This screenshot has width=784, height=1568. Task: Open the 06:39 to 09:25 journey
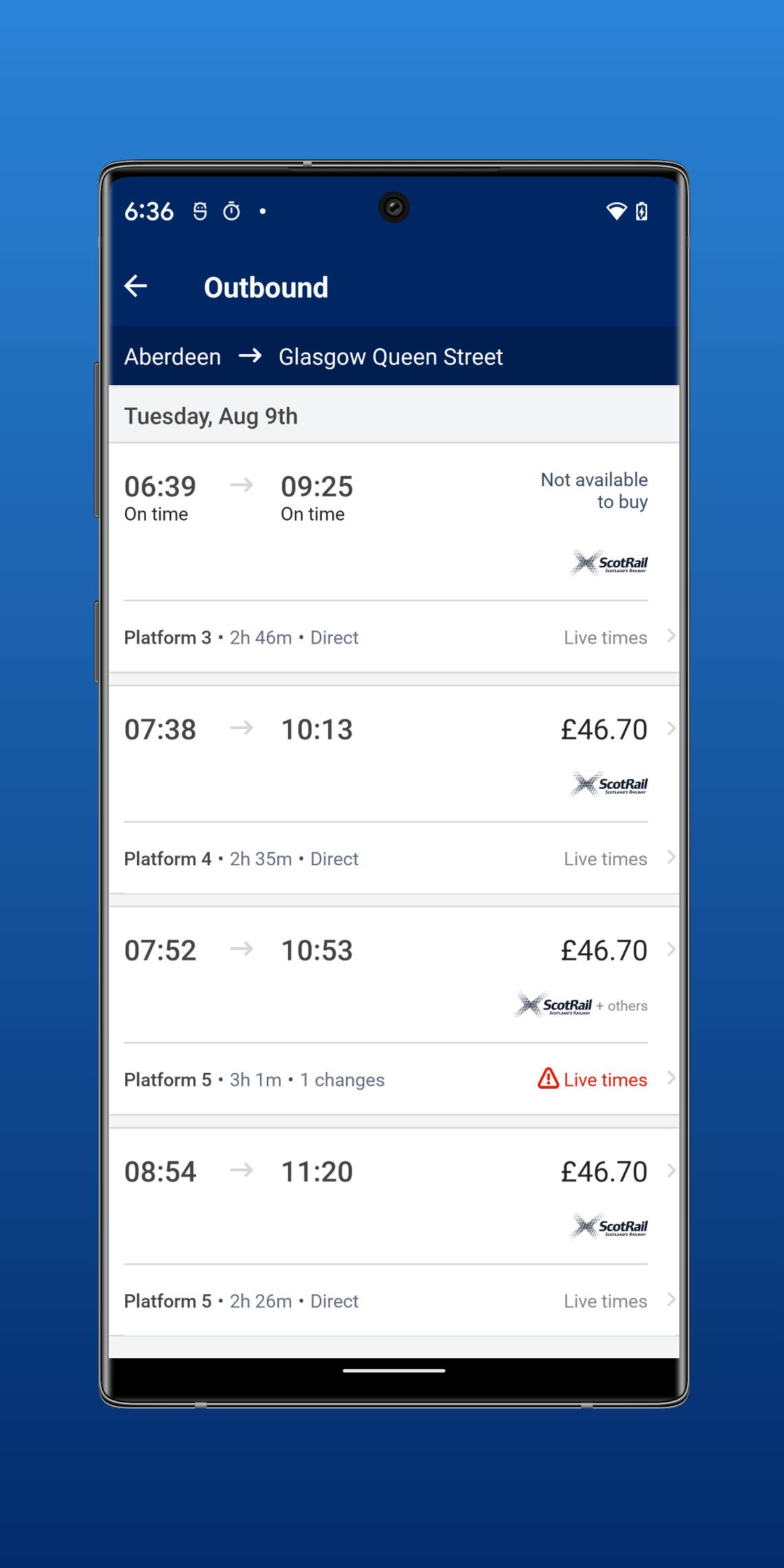point(393,522)
